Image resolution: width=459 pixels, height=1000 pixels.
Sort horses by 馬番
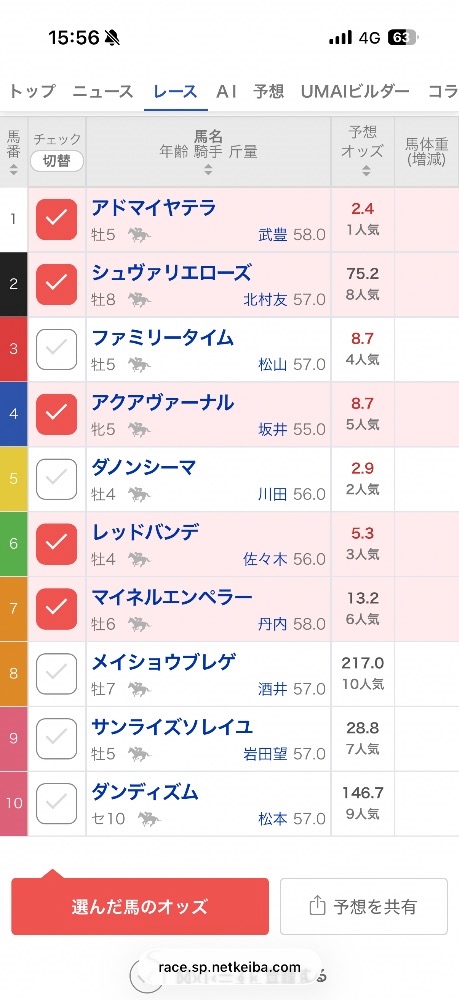(13, 152)
